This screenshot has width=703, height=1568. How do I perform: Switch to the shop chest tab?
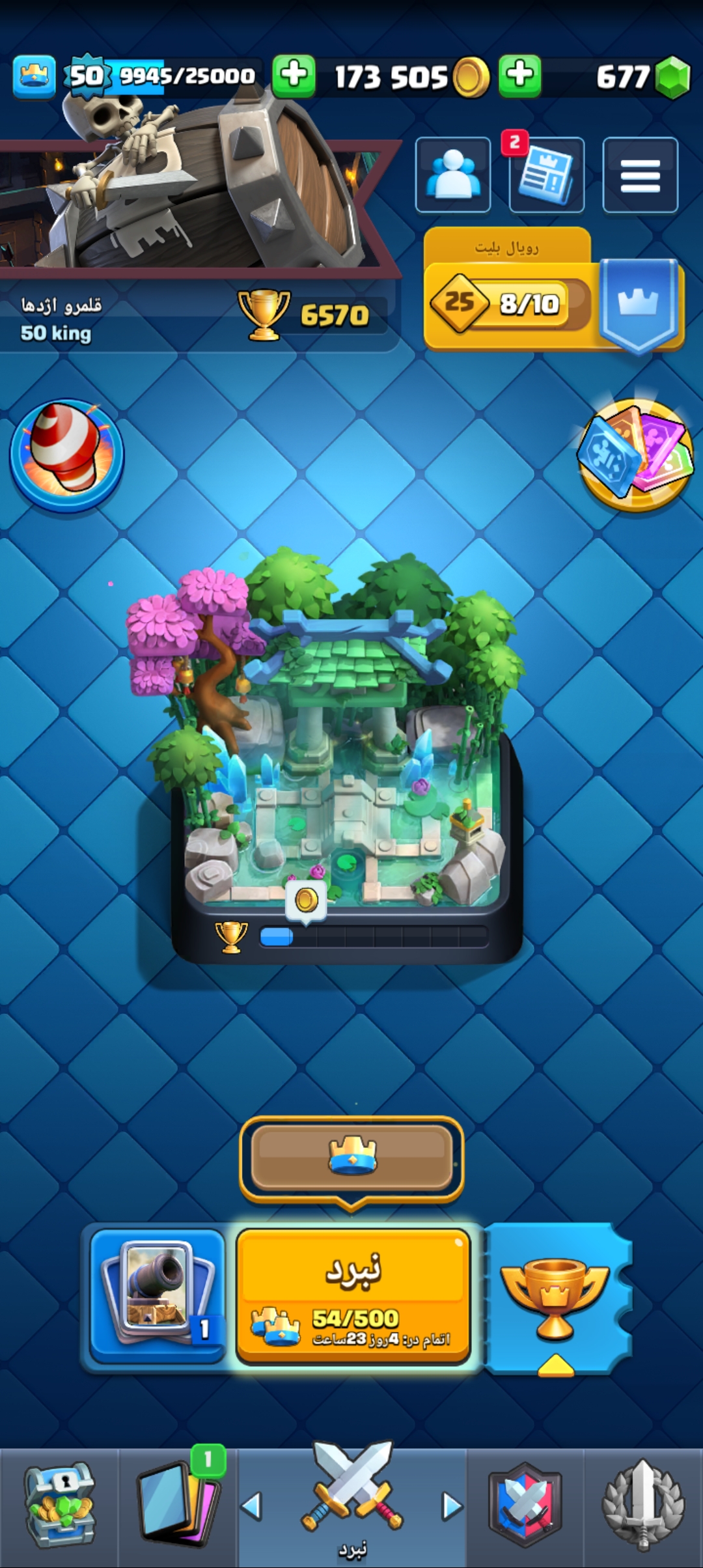click(x=59, y=1505)
